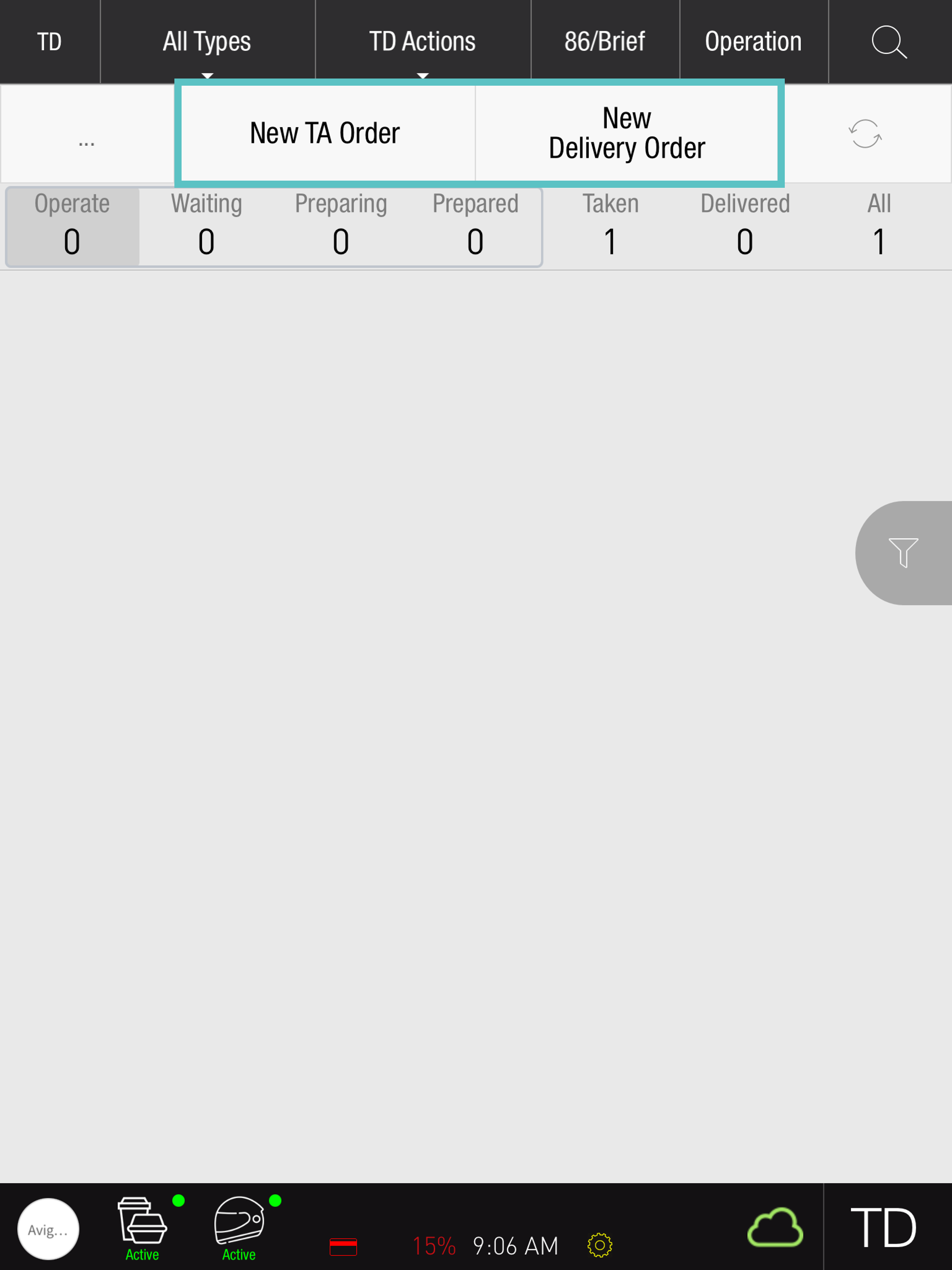The height and width of the screenshot is (1270, 952).
Task: Open settings gear in bottom bar
Action: coord(600,1245)
